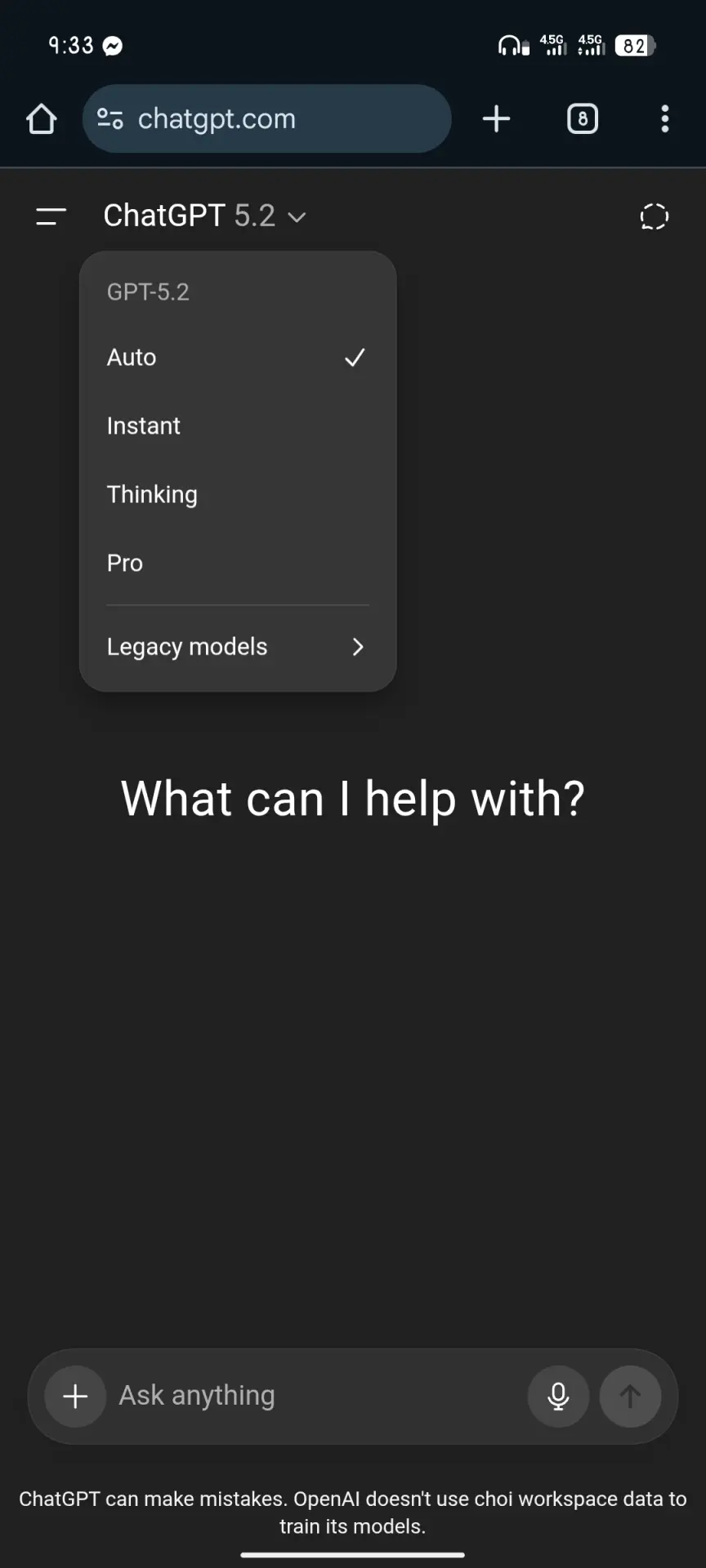
Task: Tap the Ask anything text field
Action: (x=315, y=1396)
